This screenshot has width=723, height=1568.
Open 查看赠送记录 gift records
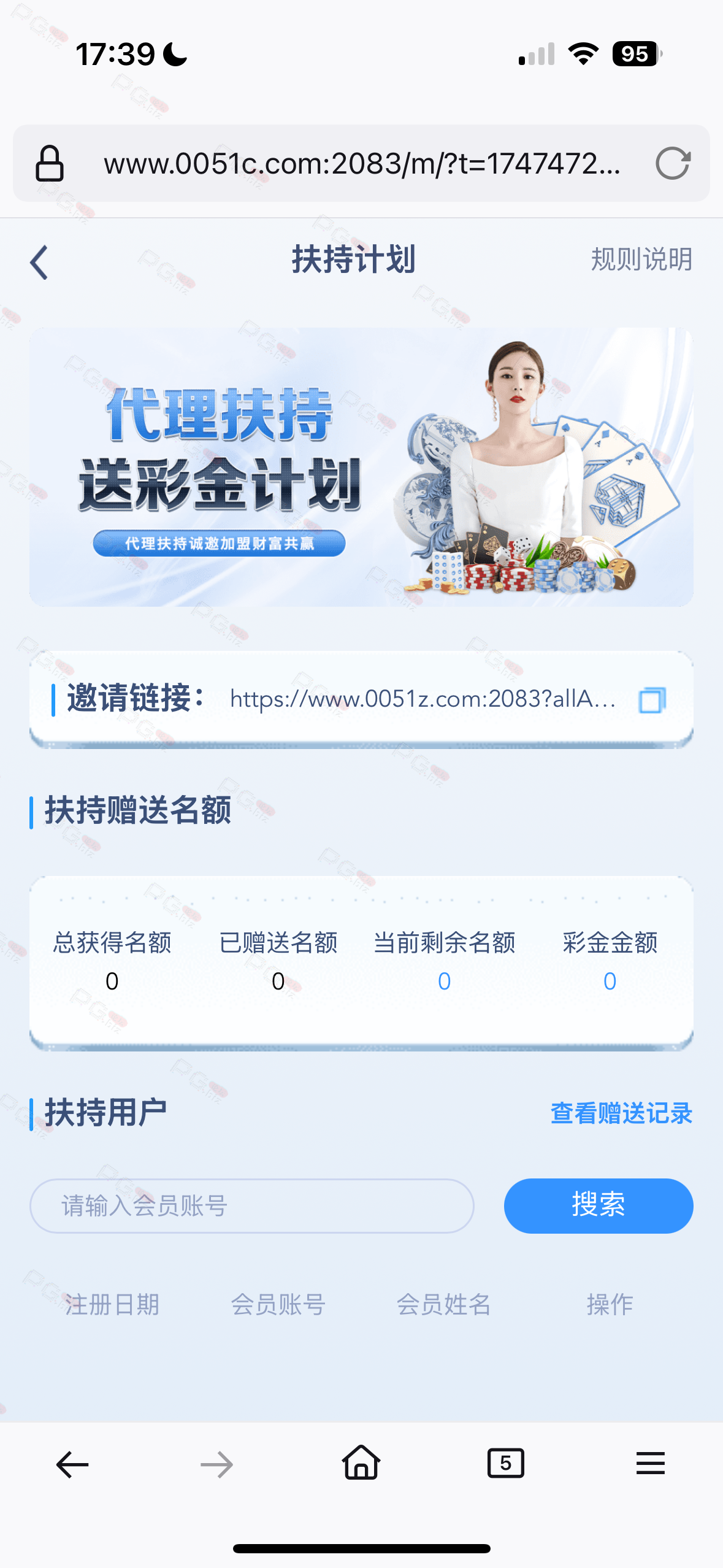[621, 1113]
